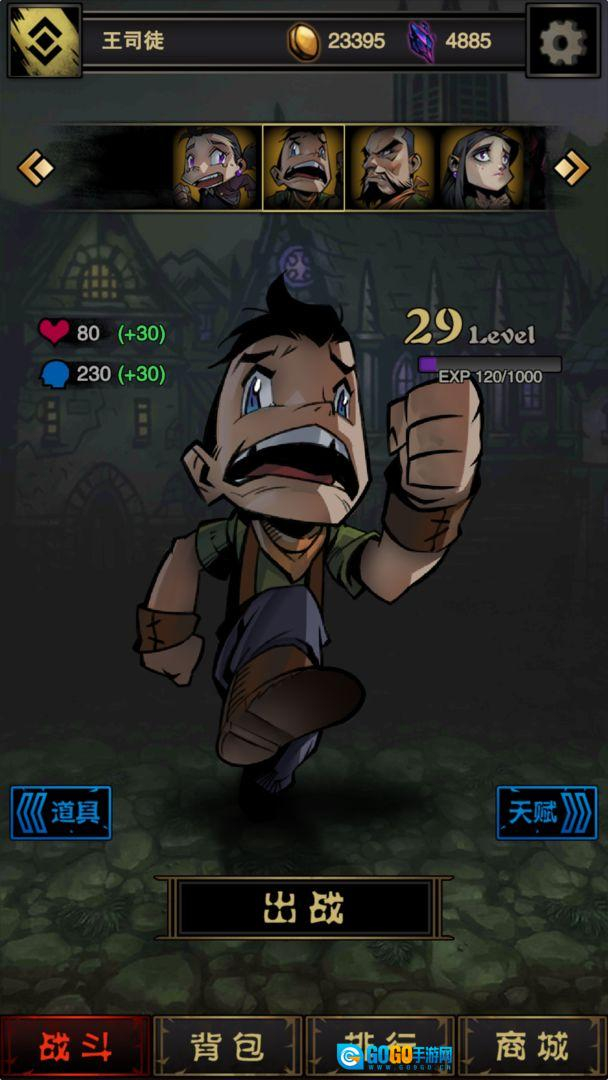Open the settings gear
The height and width of the screenshot is (1080, 608).
click(x=563, y=41)
